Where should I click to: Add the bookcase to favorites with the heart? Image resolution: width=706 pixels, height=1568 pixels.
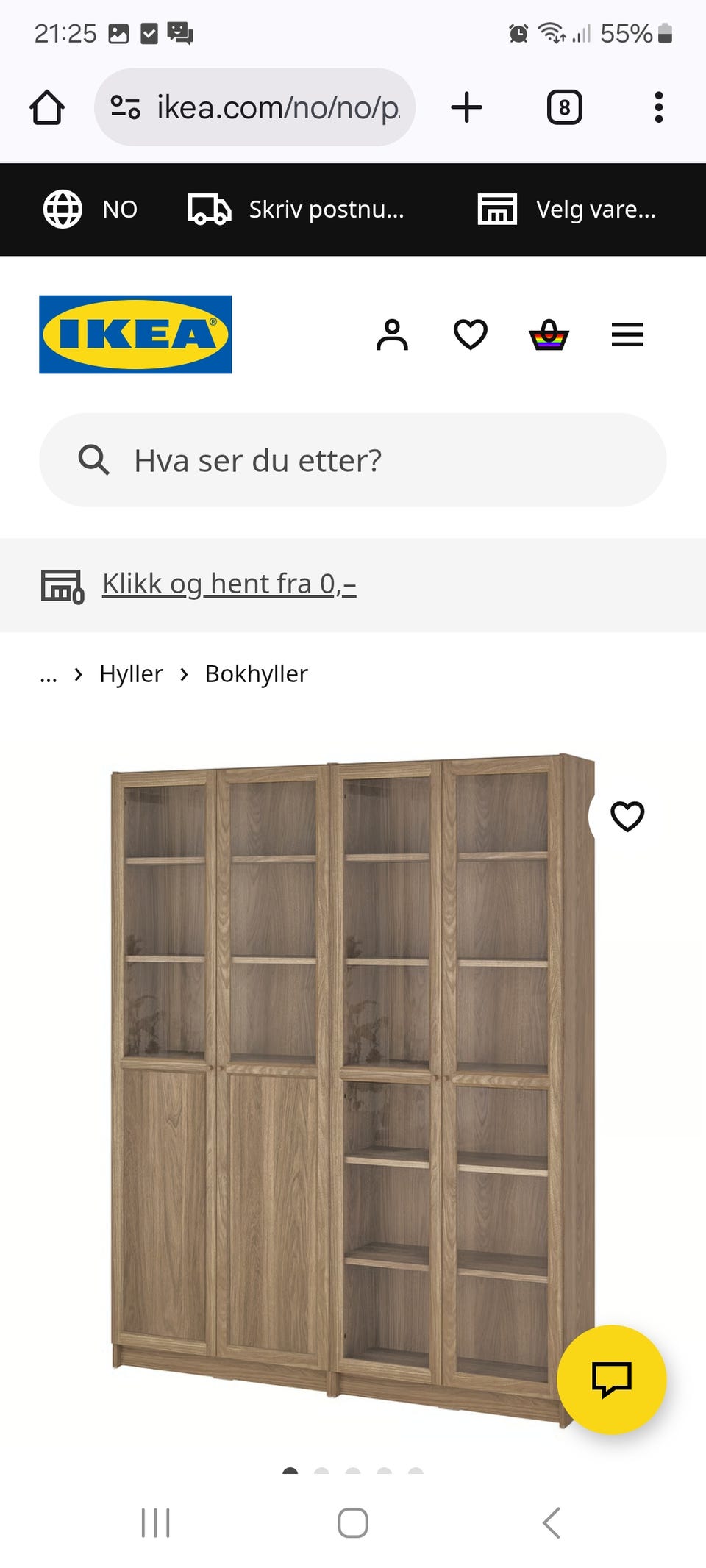(x=626, y=816)
